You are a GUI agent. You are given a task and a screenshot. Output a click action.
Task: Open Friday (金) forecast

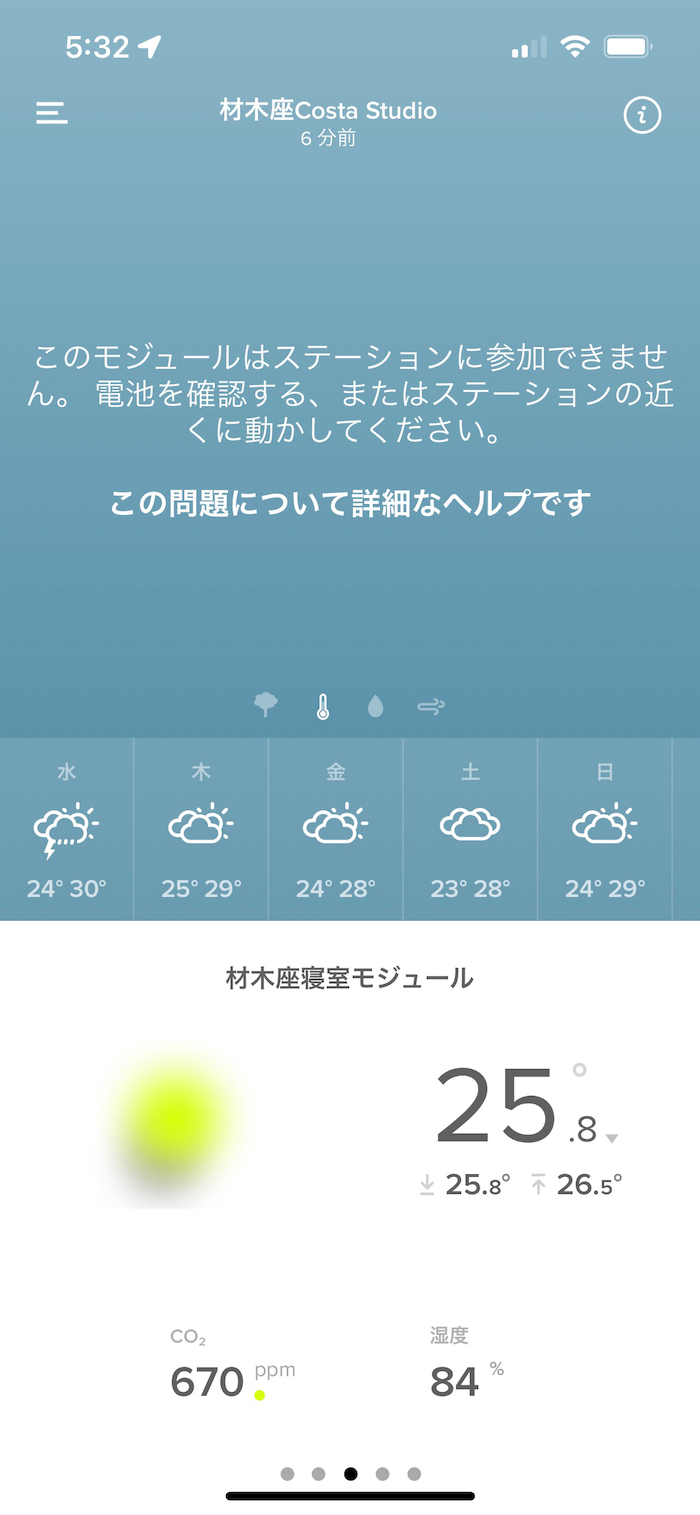(336, 830)
